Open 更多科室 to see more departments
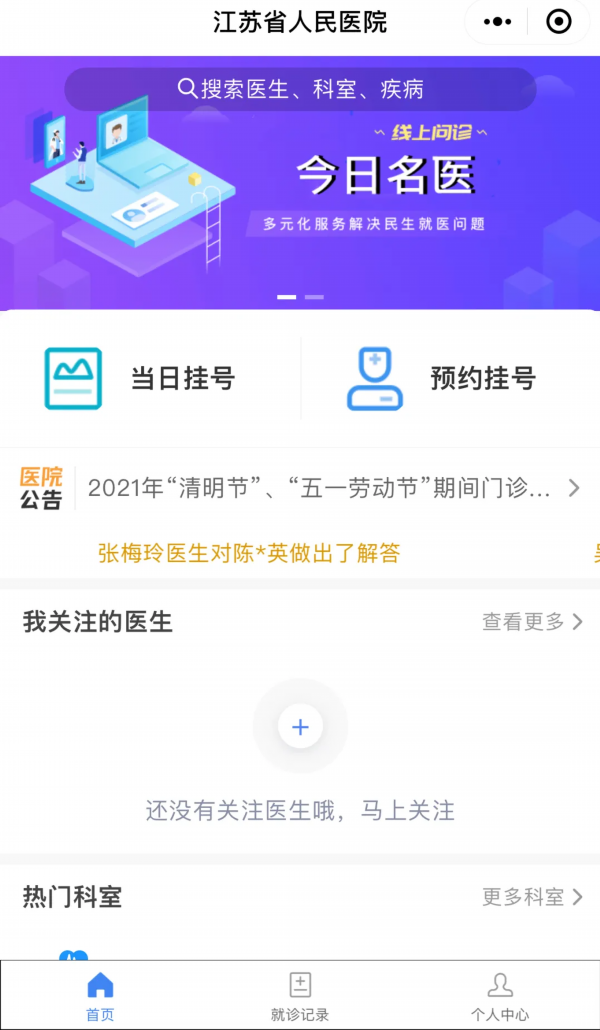This screenshot has width=600, height=1030. point(532,897)
